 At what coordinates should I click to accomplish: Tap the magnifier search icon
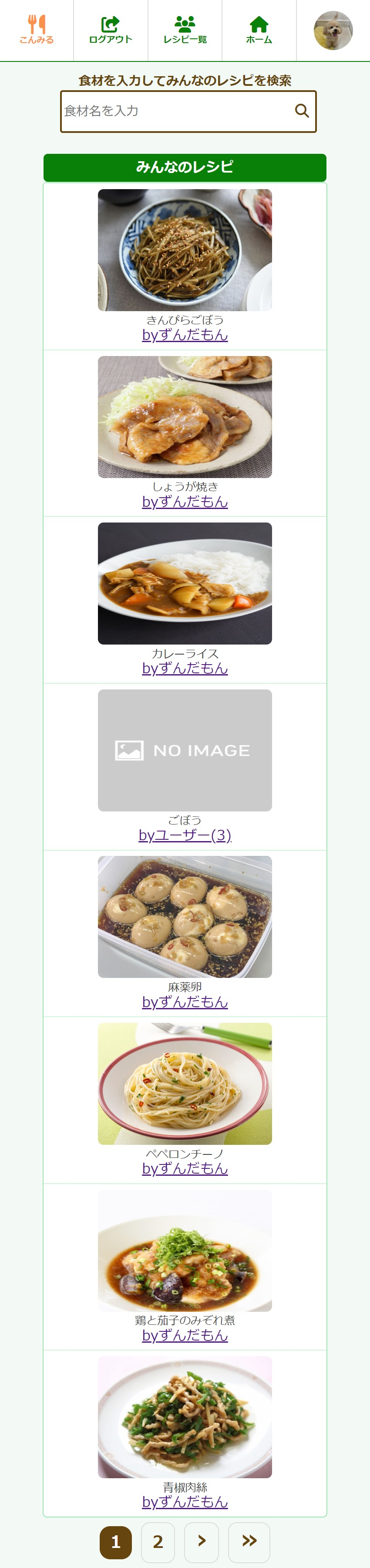(301, 111)
